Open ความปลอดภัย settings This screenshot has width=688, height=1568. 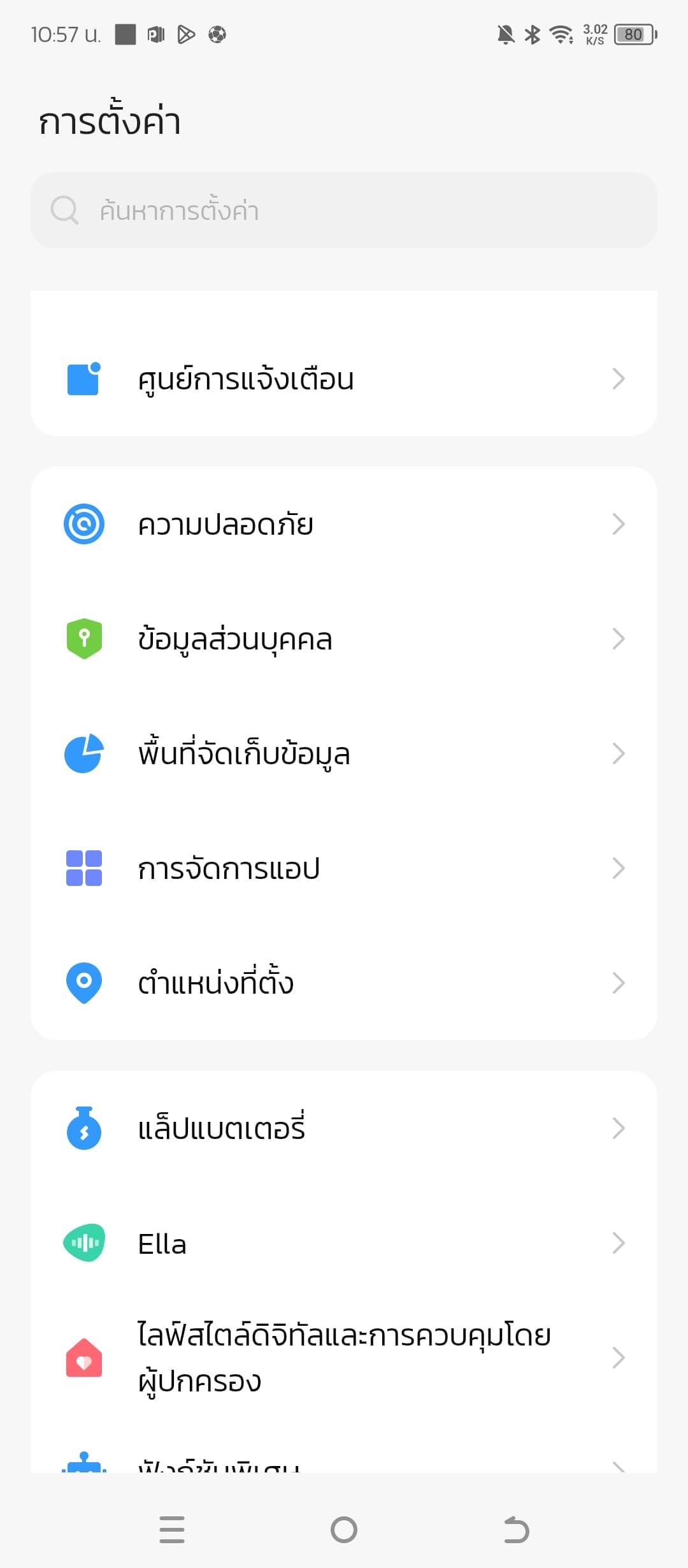pyautogui.click(x=344, y=524)
